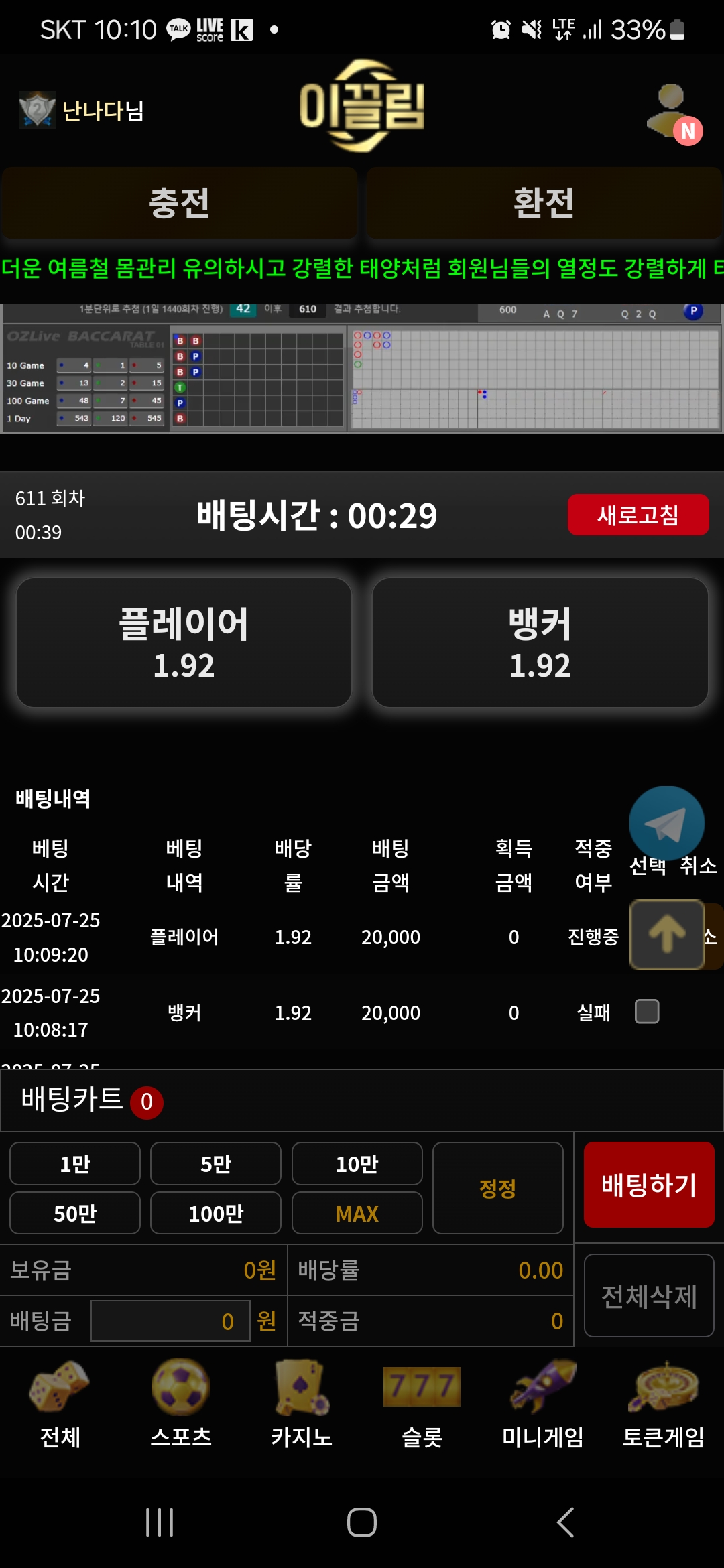Image resolution: width=724 pixels, height=1568 pixels.
Task: Select the 뱅커 1.92 bet option
Action: (x=540, y=643)
